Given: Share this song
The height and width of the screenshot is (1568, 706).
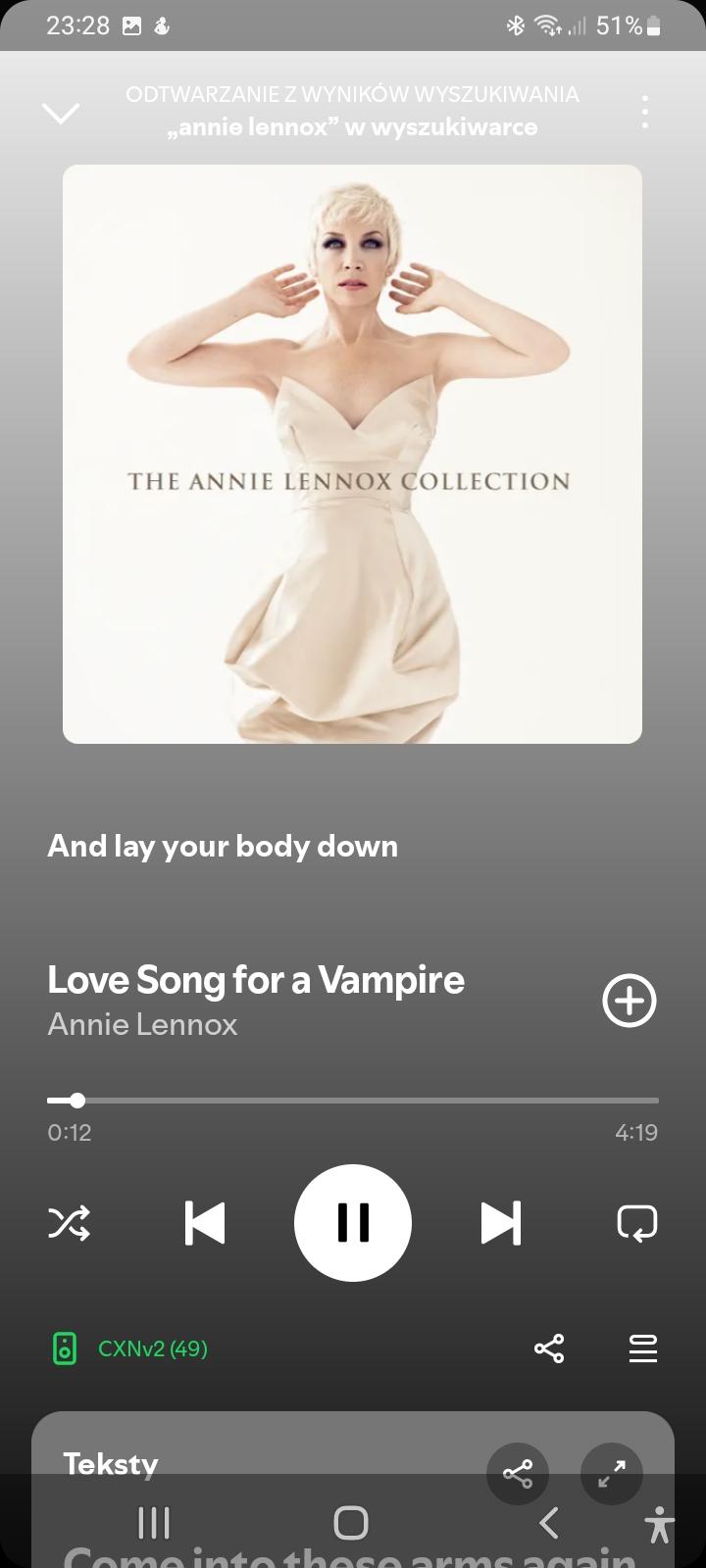Looking at the screenshot, I should (549, 1348).
